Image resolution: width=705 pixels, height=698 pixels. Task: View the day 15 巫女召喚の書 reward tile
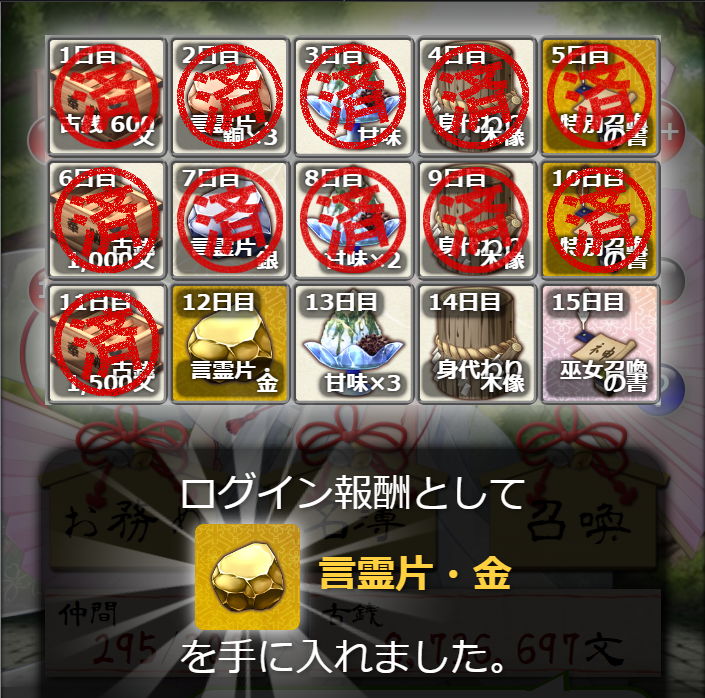pos(600,343)
